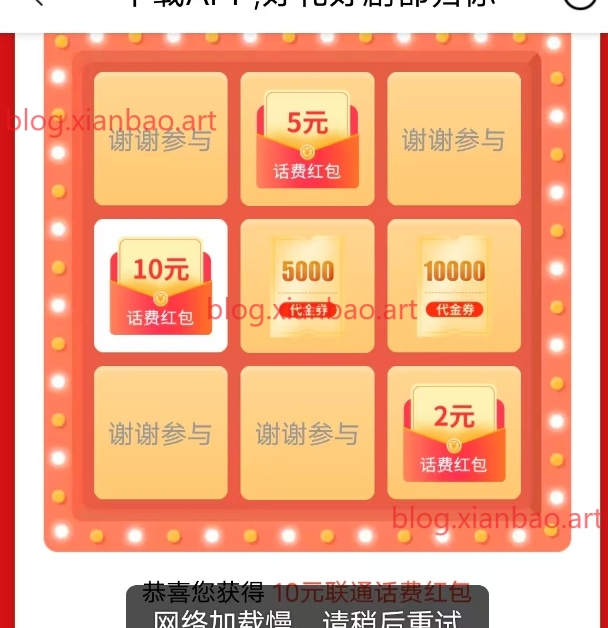Viewport: 608px width, 628px height.
Task: Open the 2元话费红包 tile
Action: coord(454,432)
